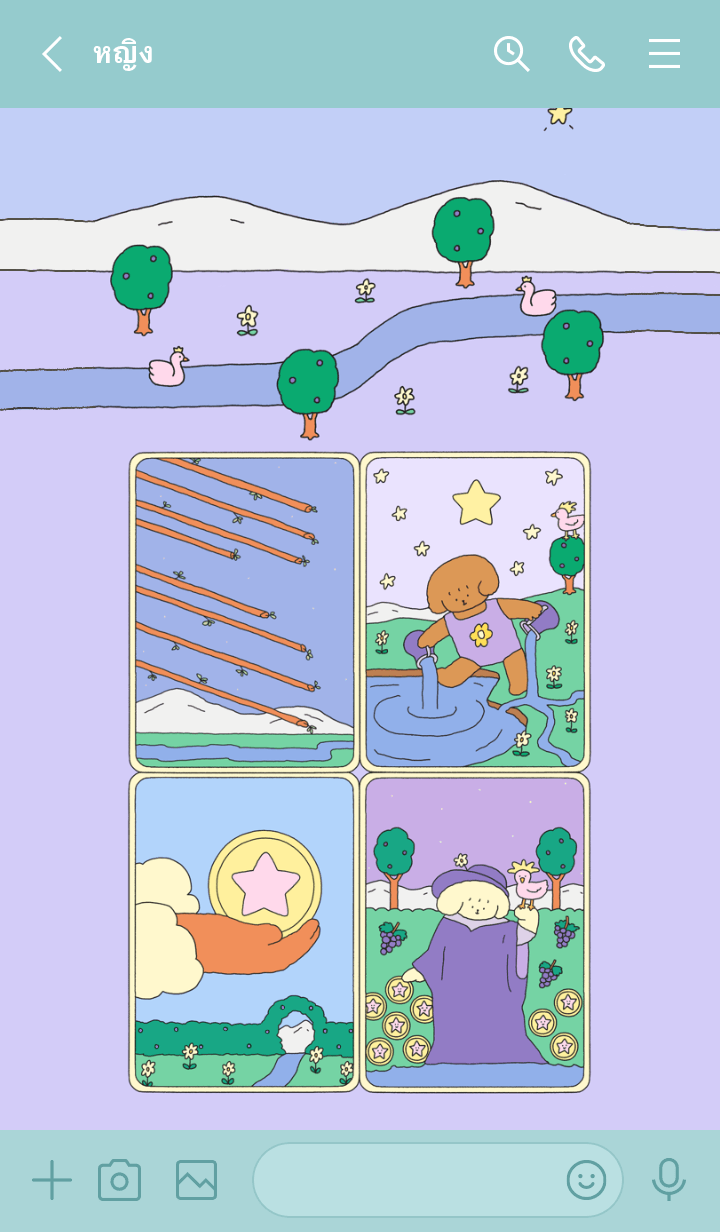Launch the camera to take a photo
Image resolution: width=720 pixels, height=1232 pixels.
pos(120,1180)
